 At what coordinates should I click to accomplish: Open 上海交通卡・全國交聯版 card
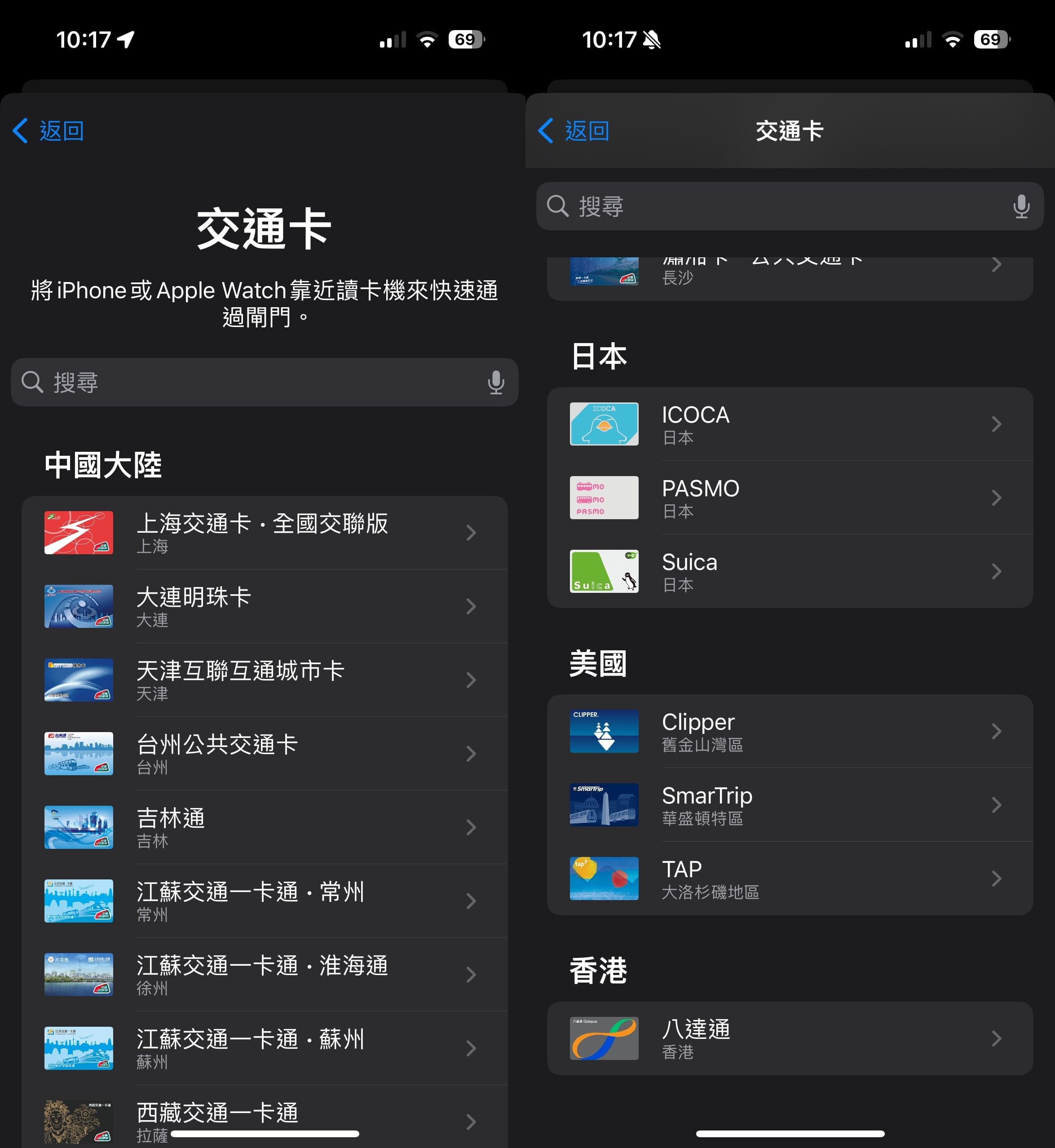tap(263, 532)
